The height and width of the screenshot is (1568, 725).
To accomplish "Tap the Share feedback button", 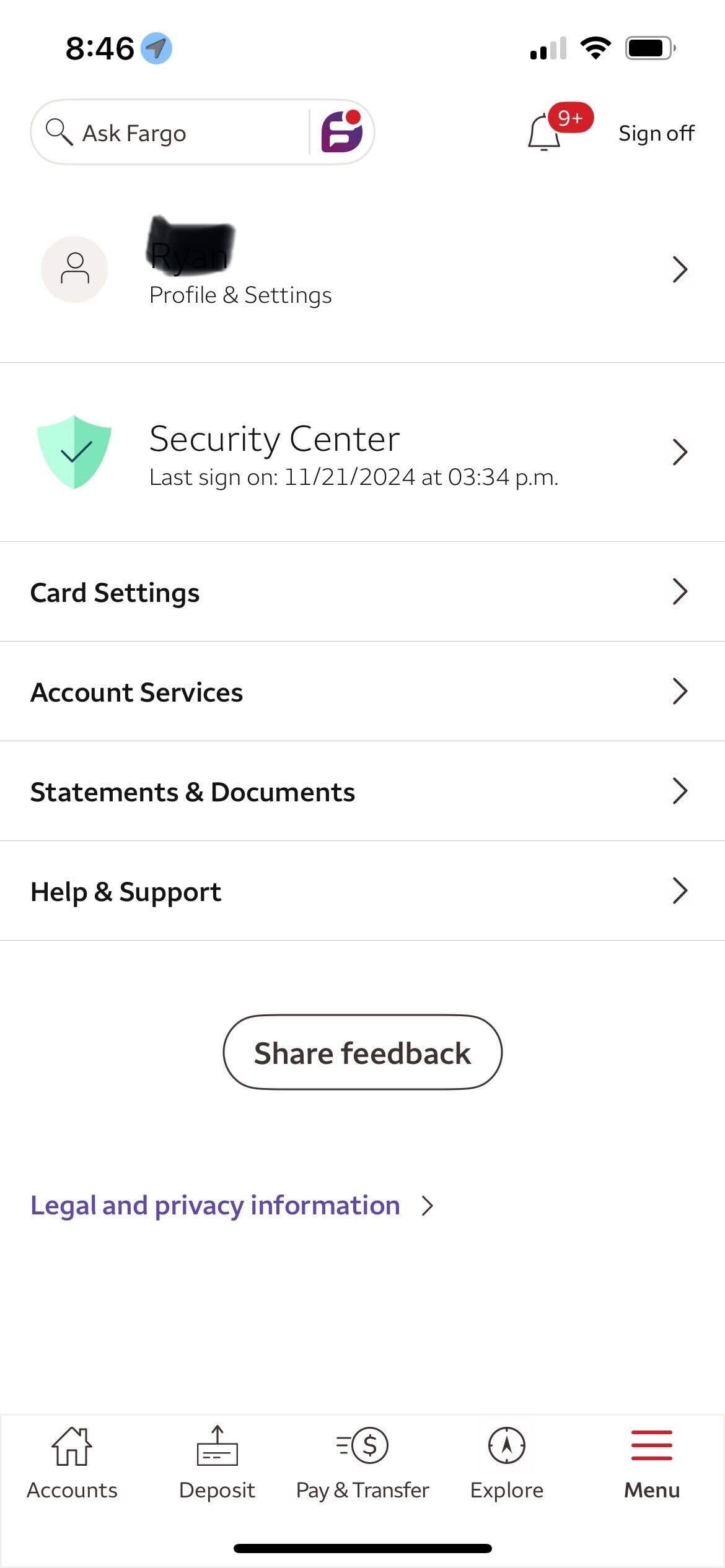I will [x=362, y=1053].
